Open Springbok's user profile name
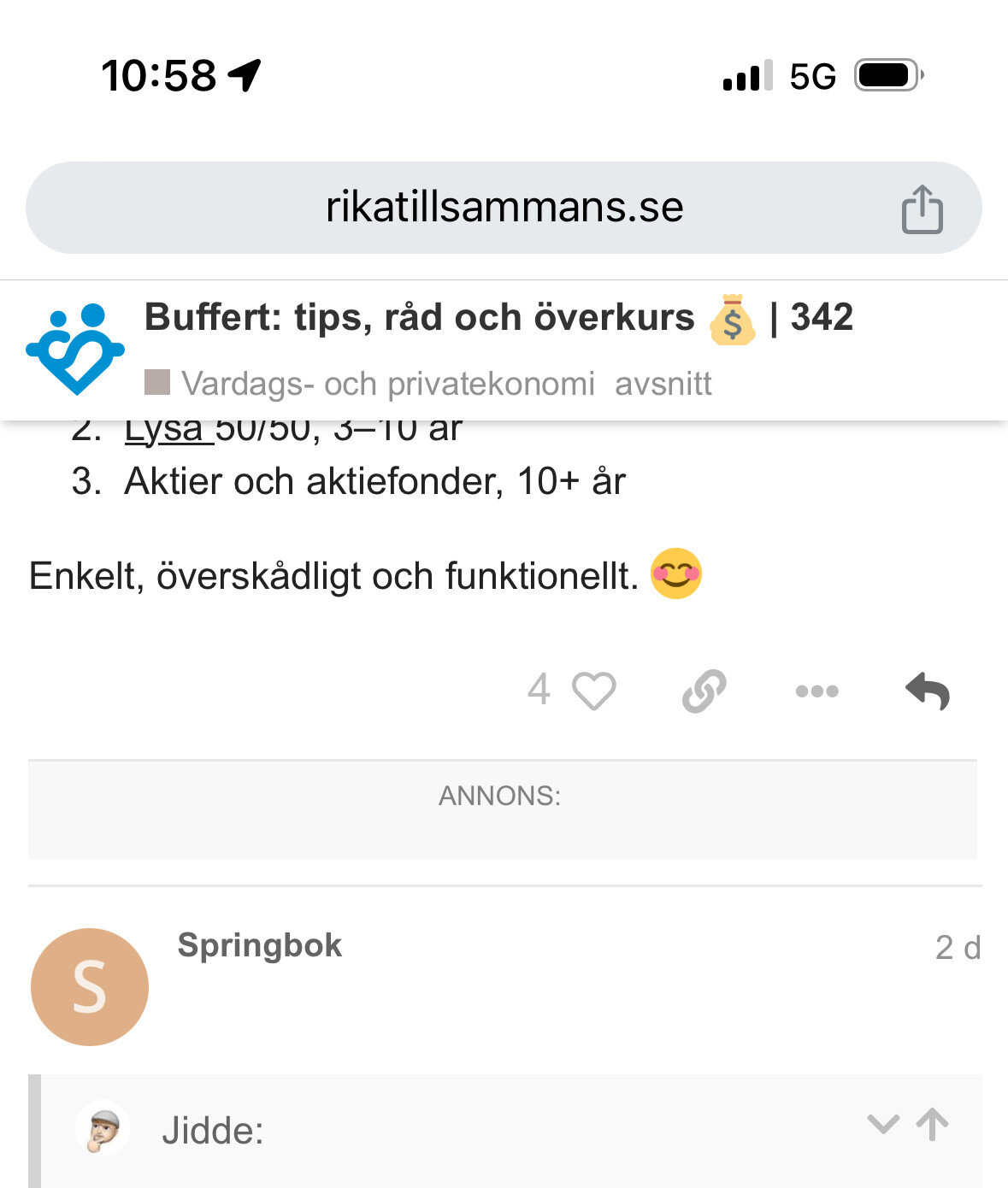Viewport: 1008px width, 1188px height. pyautogui.click(x=259, y=945)
